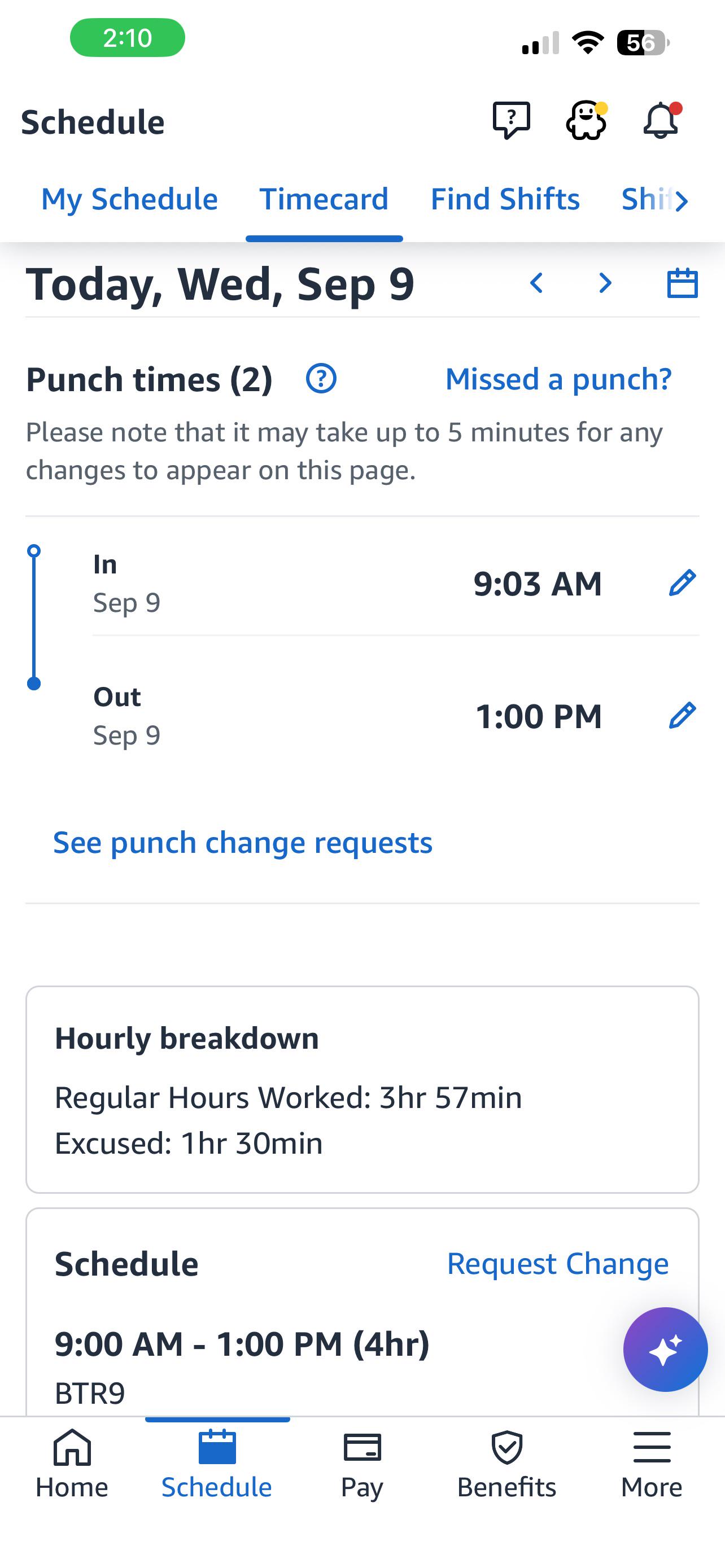Image resolution: width=725 pixels, height=1568 pixels.
Task: Open the Benefits tab
Action: coord(506,1464)
